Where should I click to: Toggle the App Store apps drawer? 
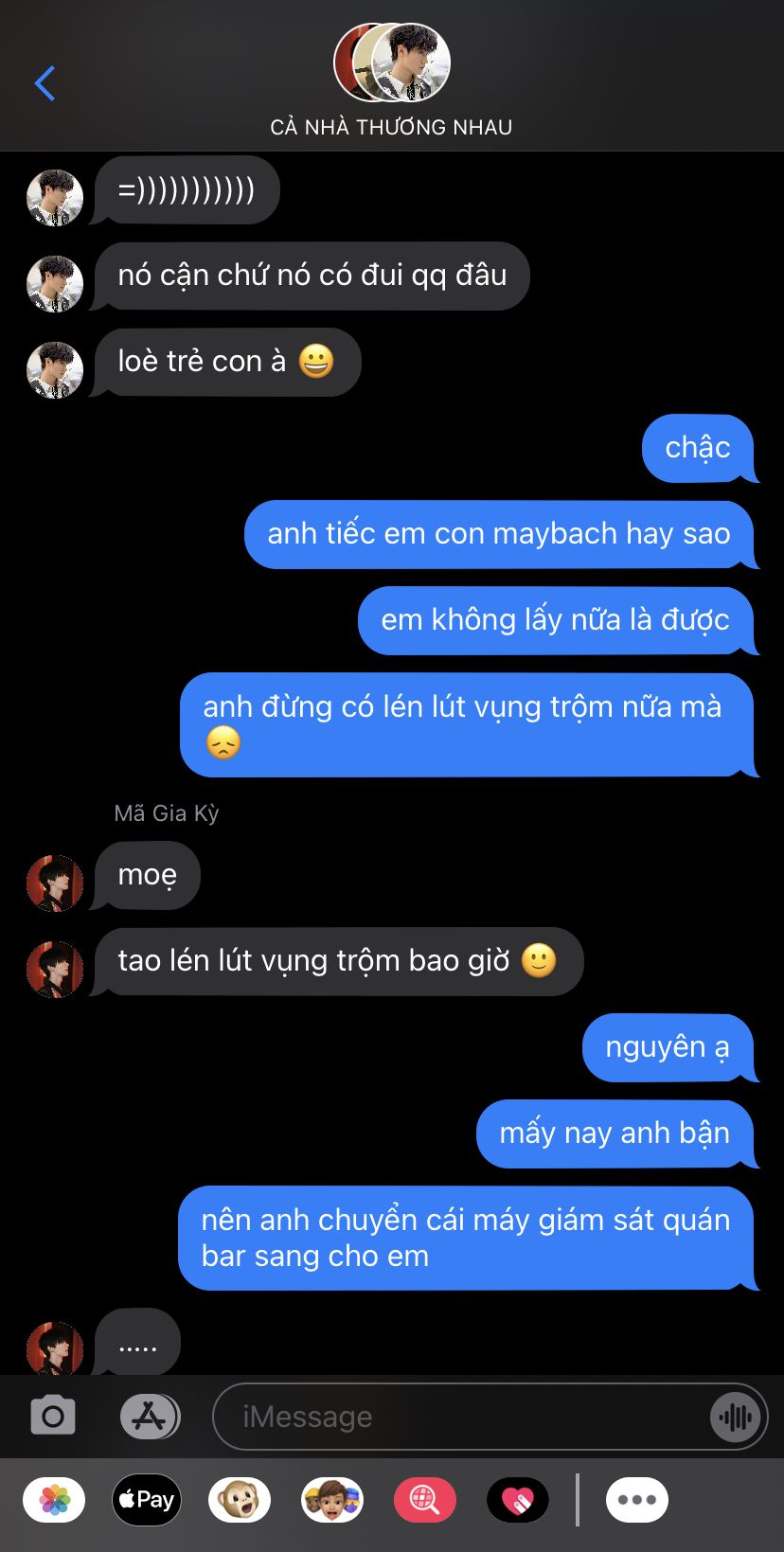tap(150, 1417)
